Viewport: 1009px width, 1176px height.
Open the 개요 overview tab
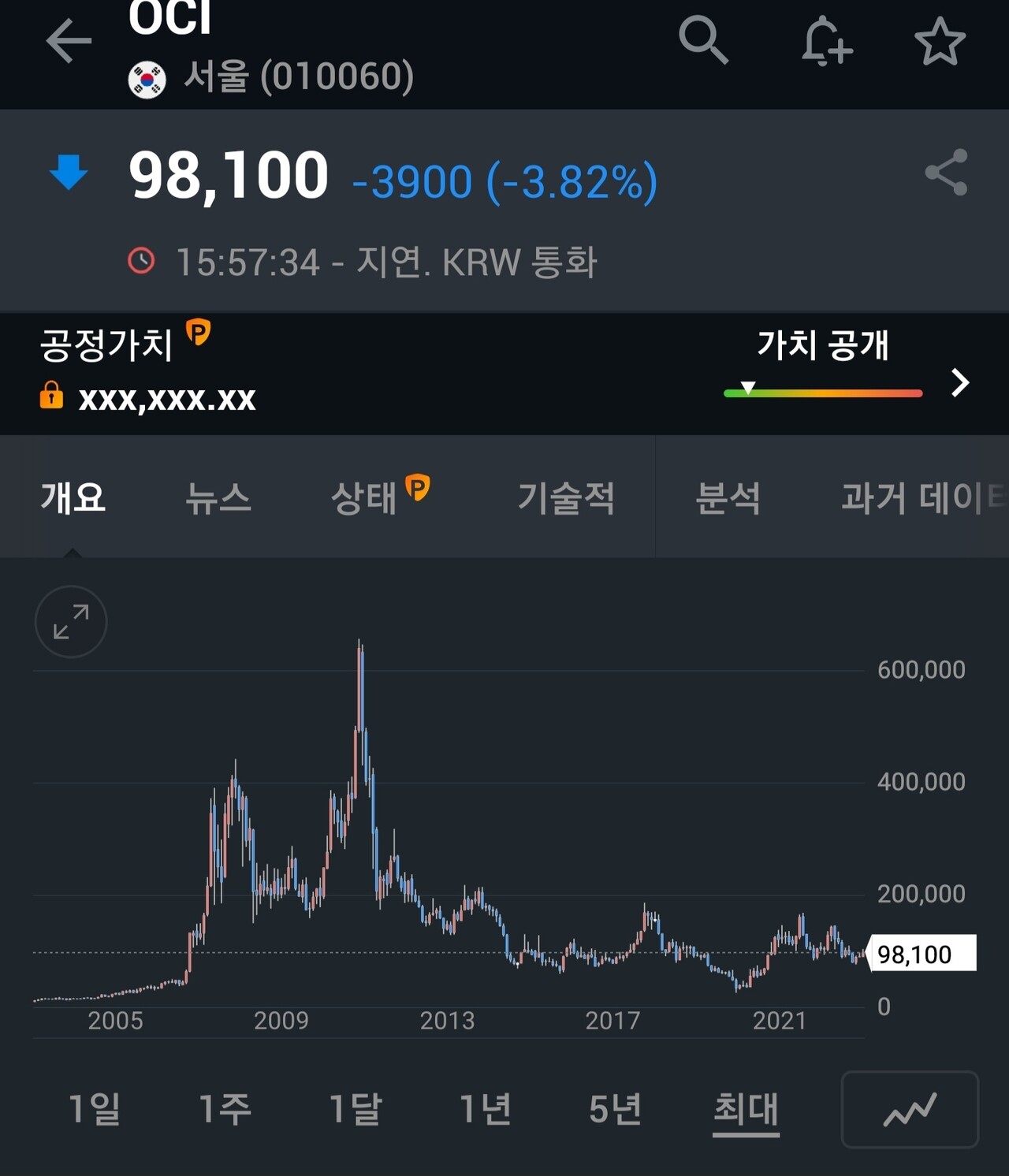(x=71, y=498)
